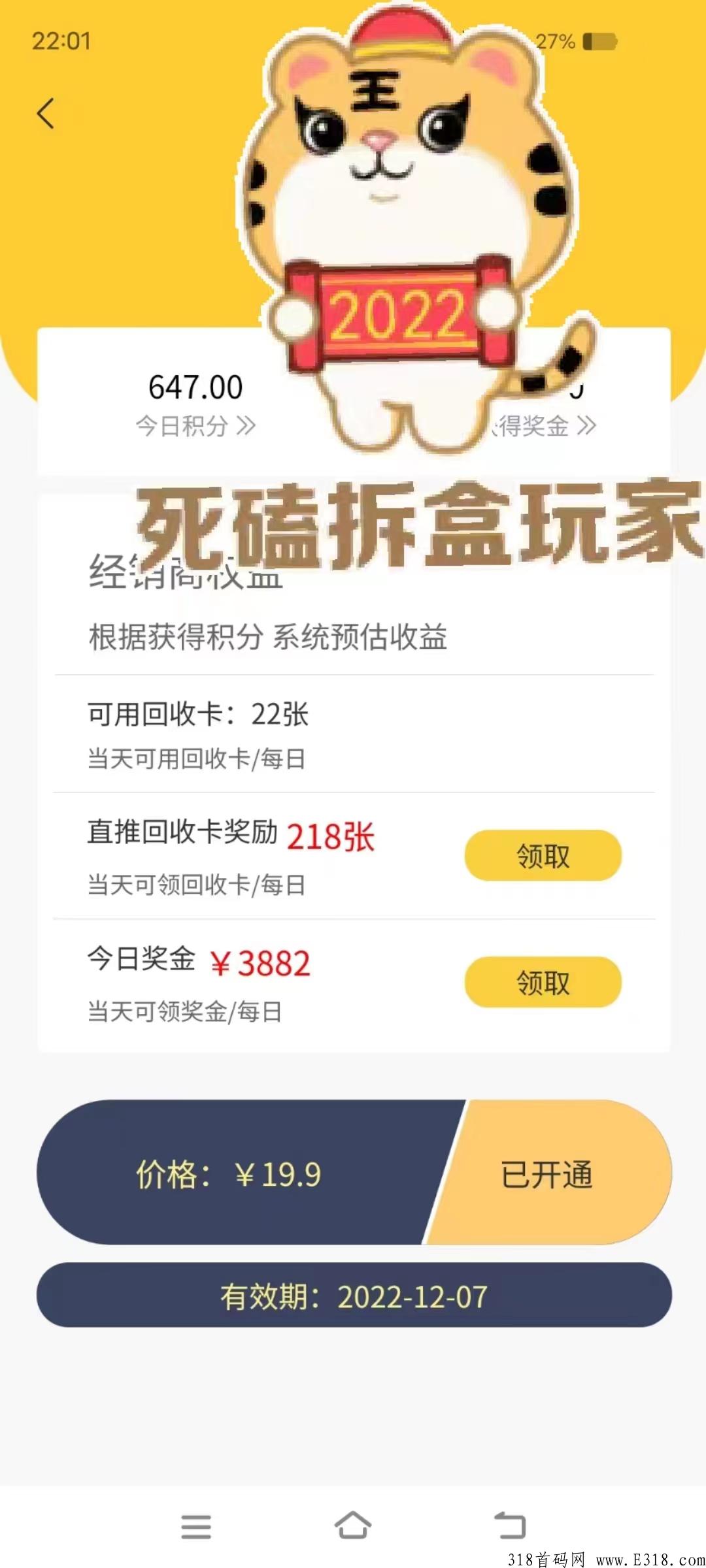
Task: Tap the back arrow at top left
Action: pos(46,113)
